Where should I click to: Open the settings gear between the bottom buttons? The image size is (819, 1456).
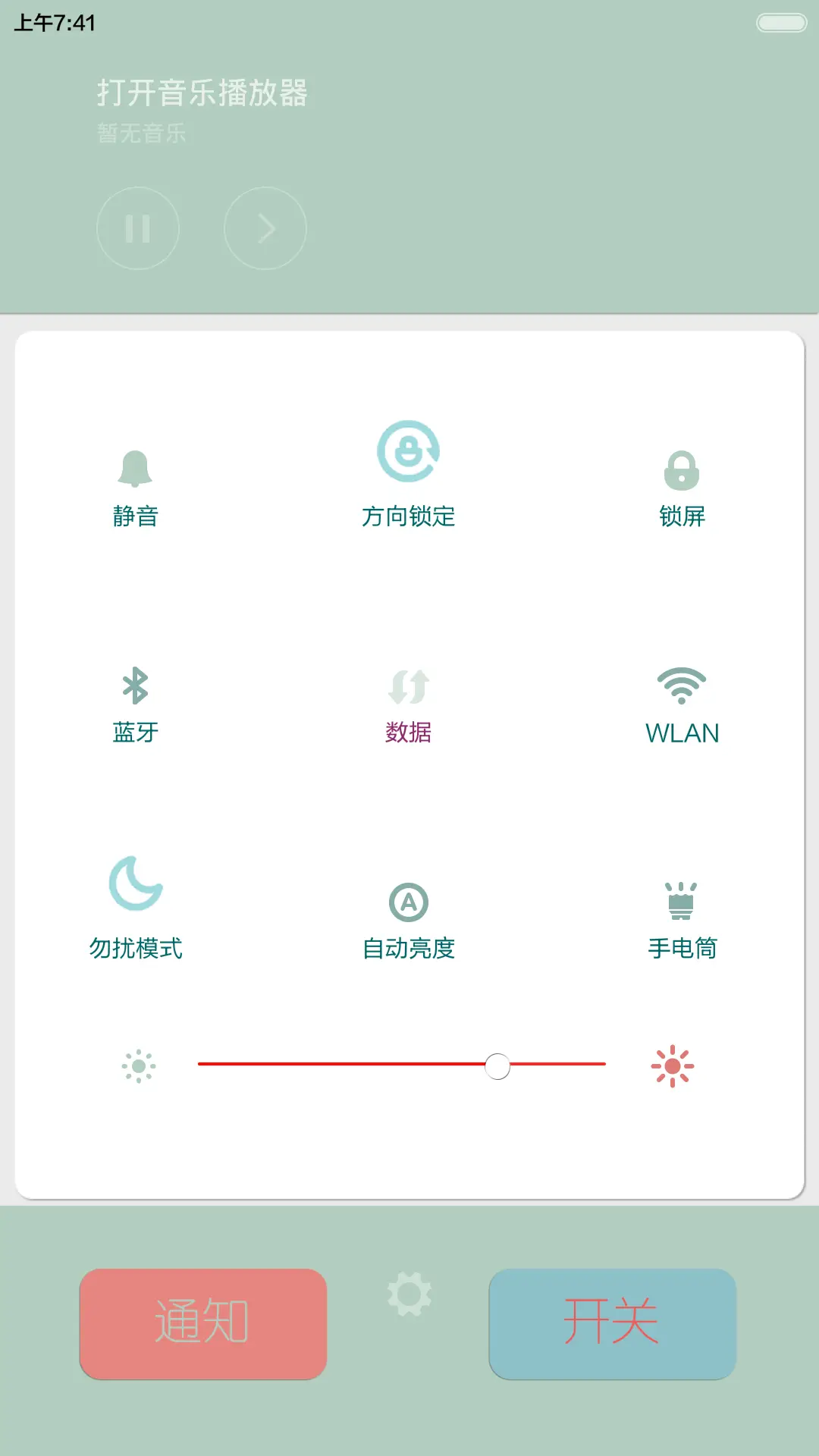click(409, 1297)
